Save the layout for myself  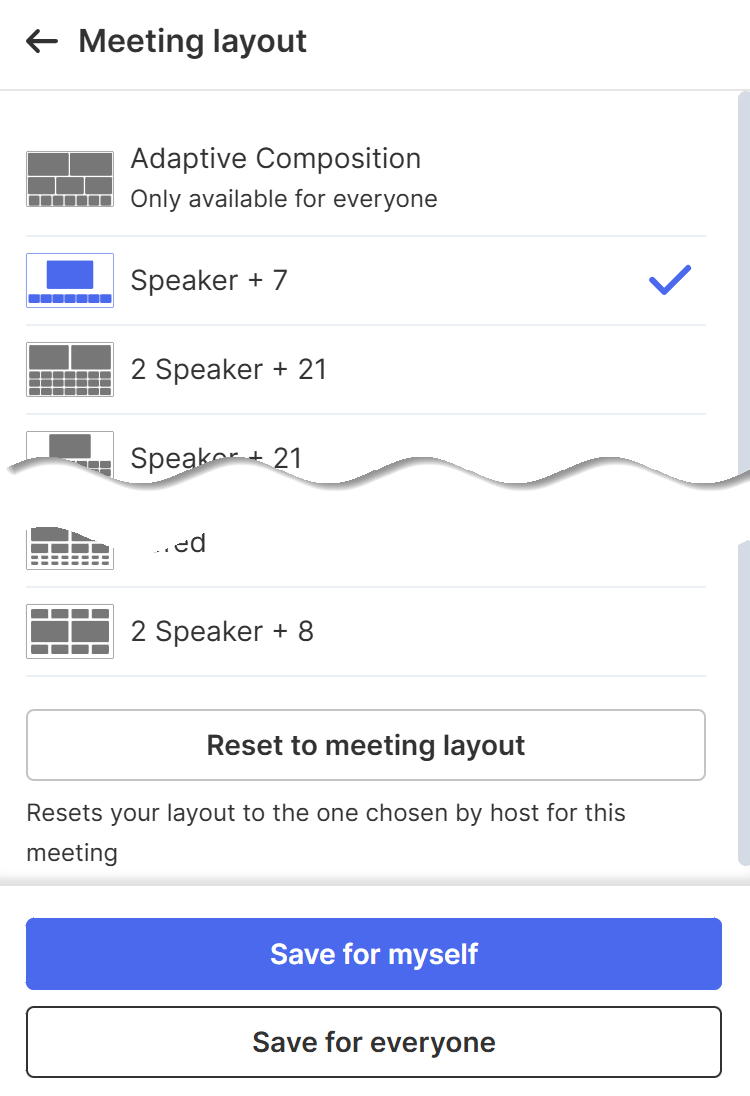click(x=374, y=954)
